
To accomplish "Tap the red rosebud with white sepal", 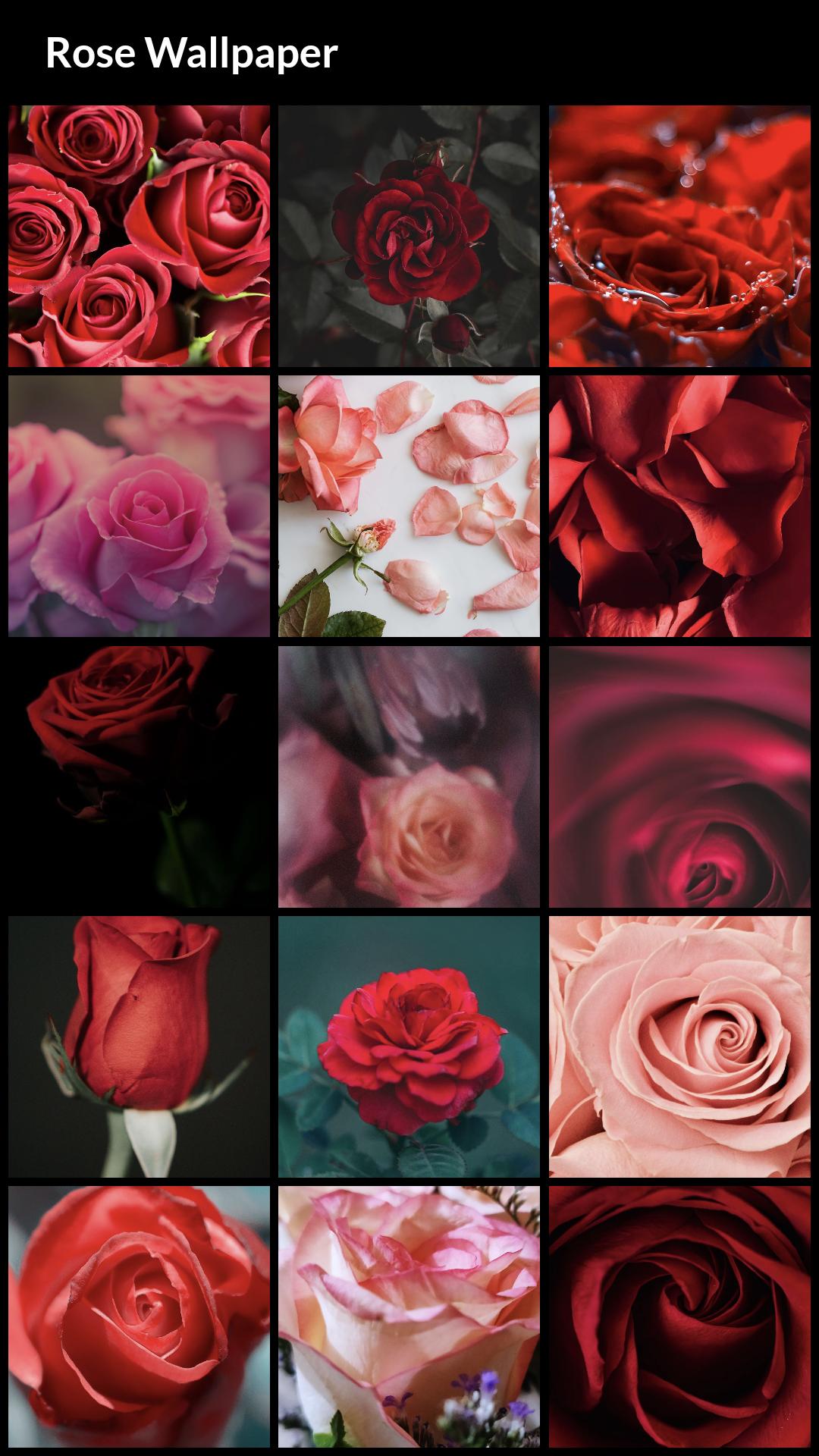I will pos(139,1046).
